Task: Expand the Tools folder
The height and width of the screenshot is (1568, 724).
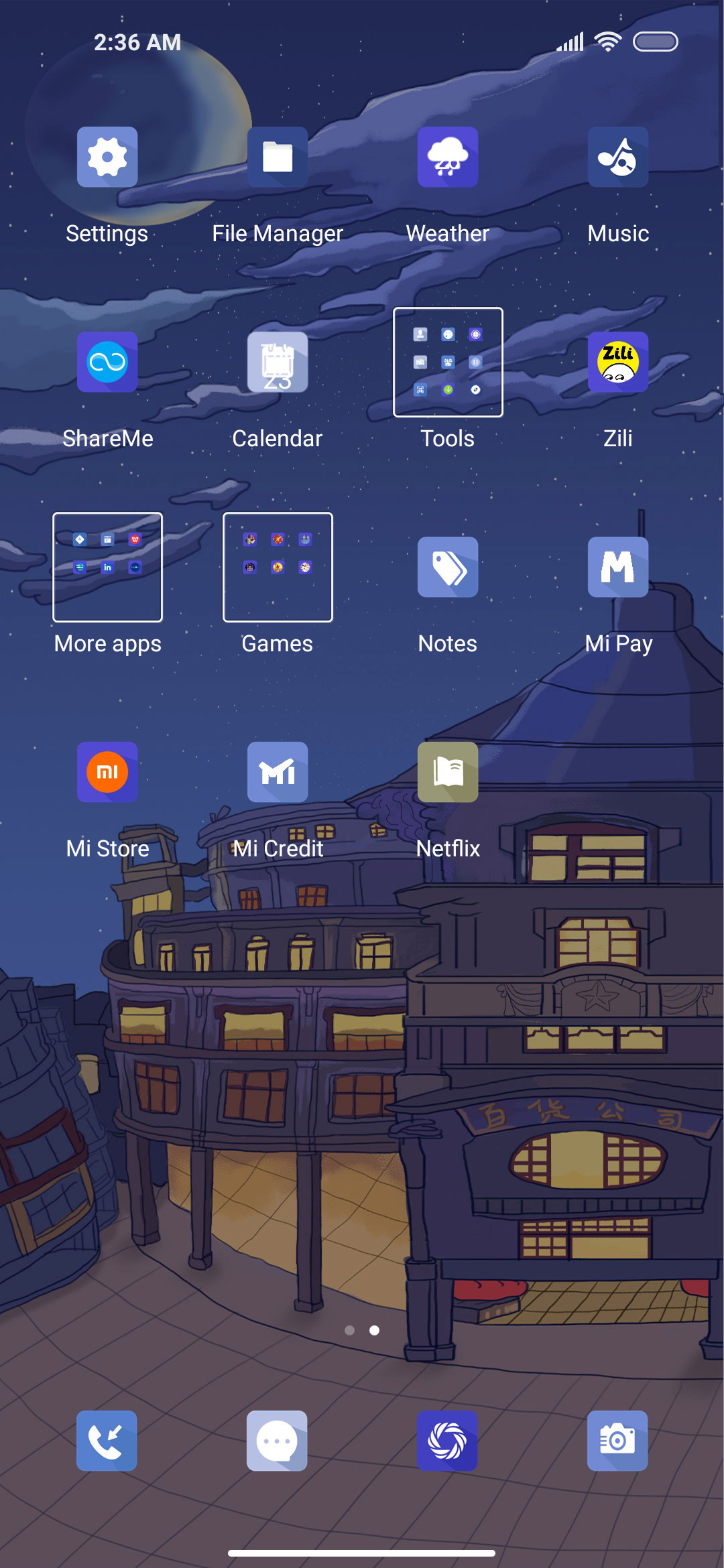Action: (448, 362)
